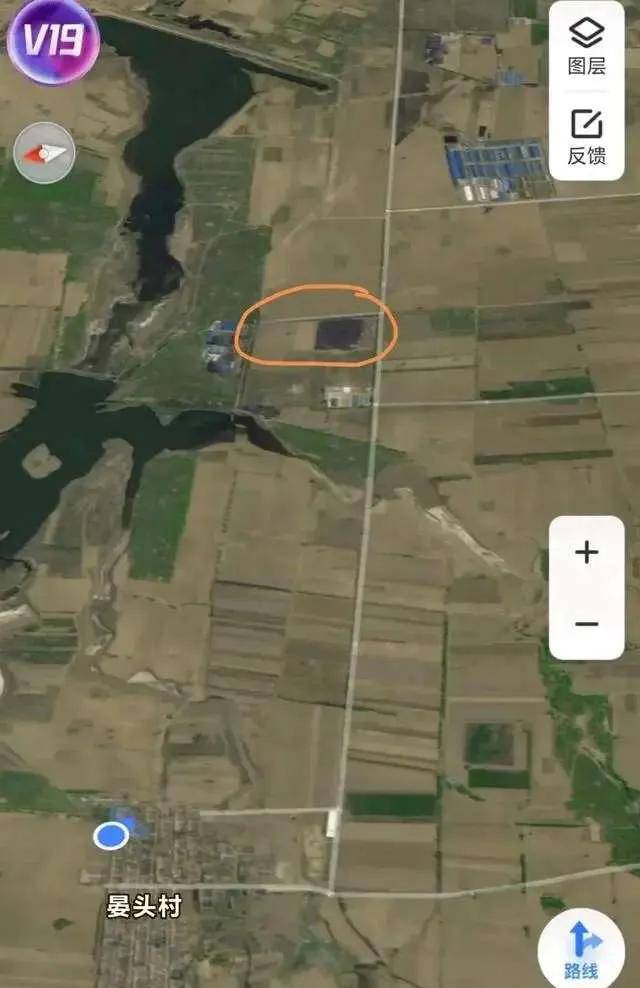The height and width of the screenshot is (988, 640).
Task: Open the 图层 map layers panel
Action: [x=586, y=46]
